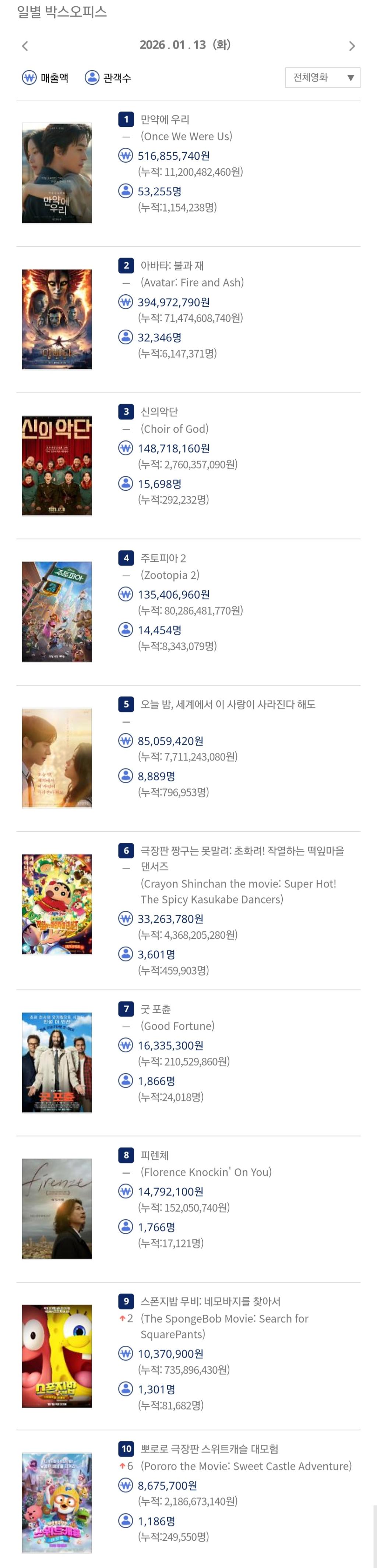
Task: Open the 만약에 우리 movie entry
Action: 165,119
